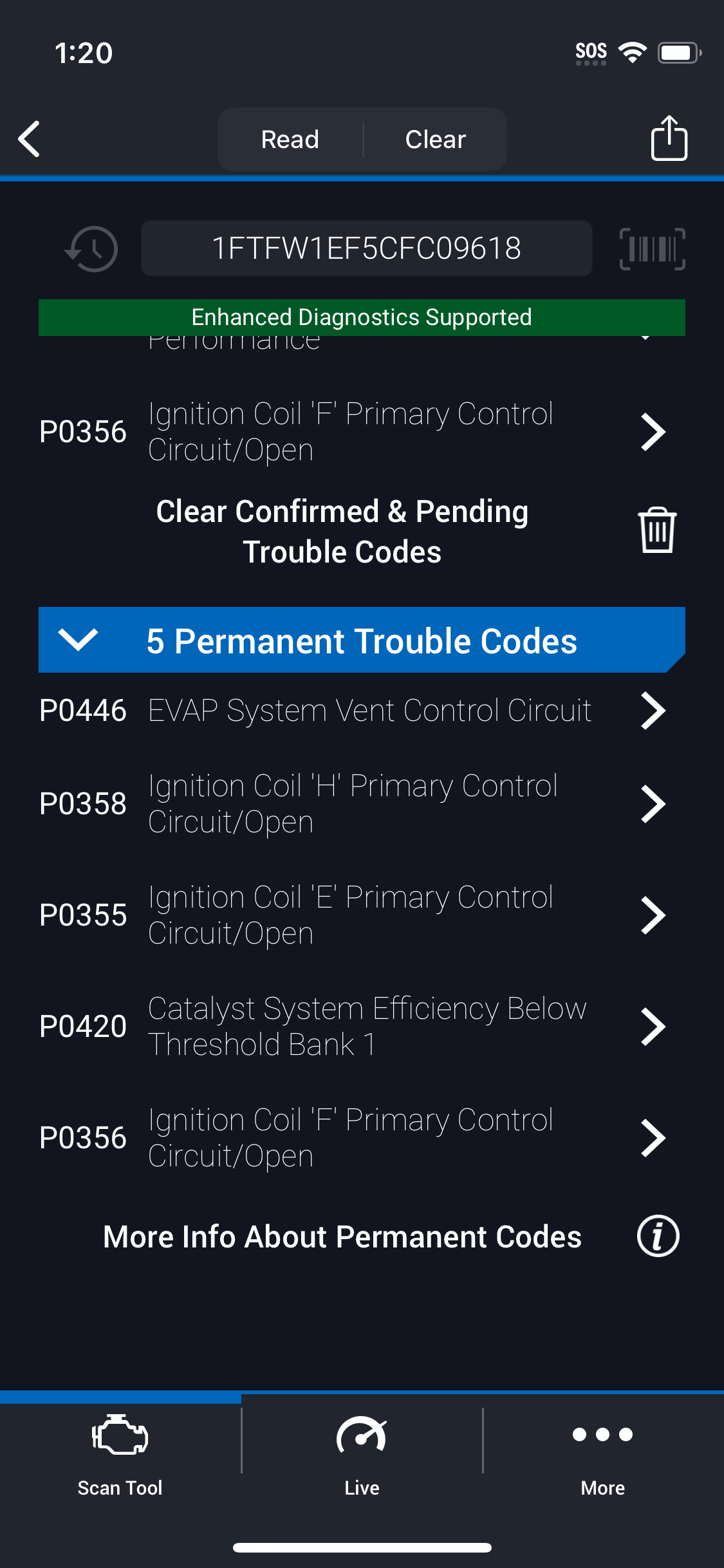
Task: Collapse the 5 Permanent Trouble Codes section
Action: coord(362,640)
